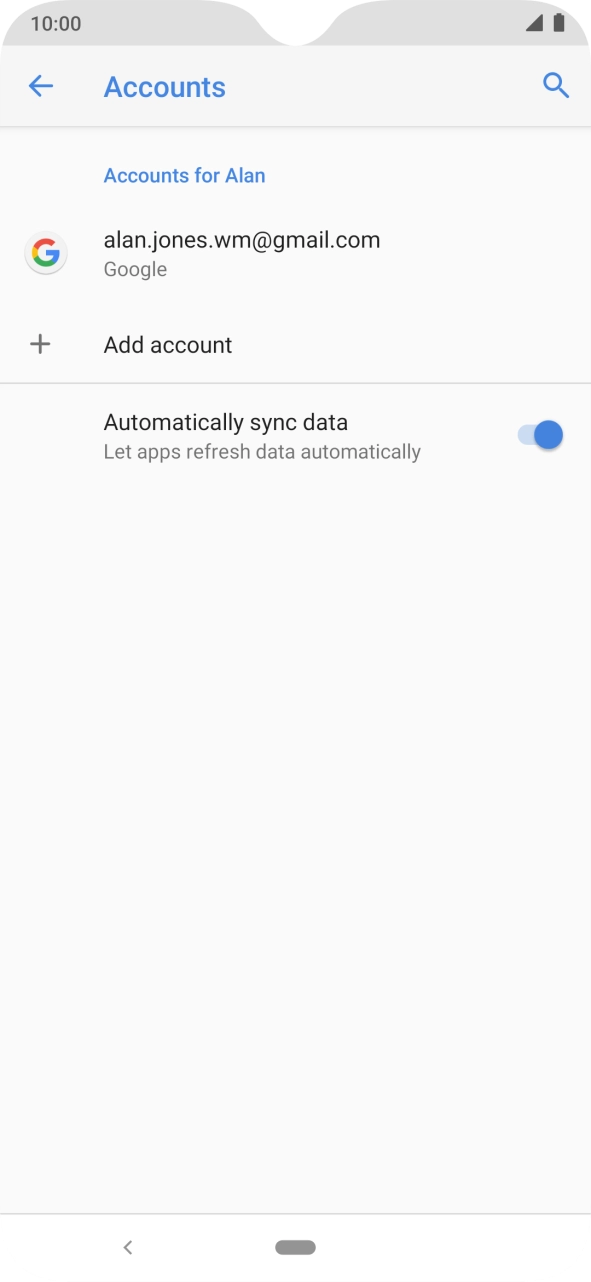This screenshot has height=1282, width=591.
Task: Open search in Accounts settings
Action: point(556,86)
